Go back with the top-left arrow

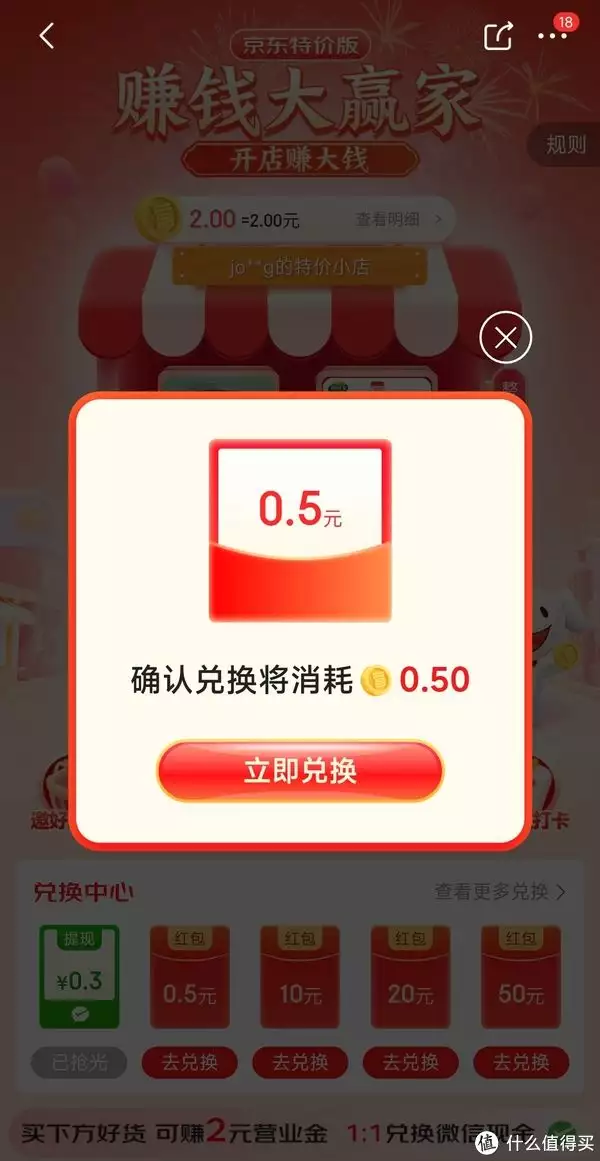46,36
